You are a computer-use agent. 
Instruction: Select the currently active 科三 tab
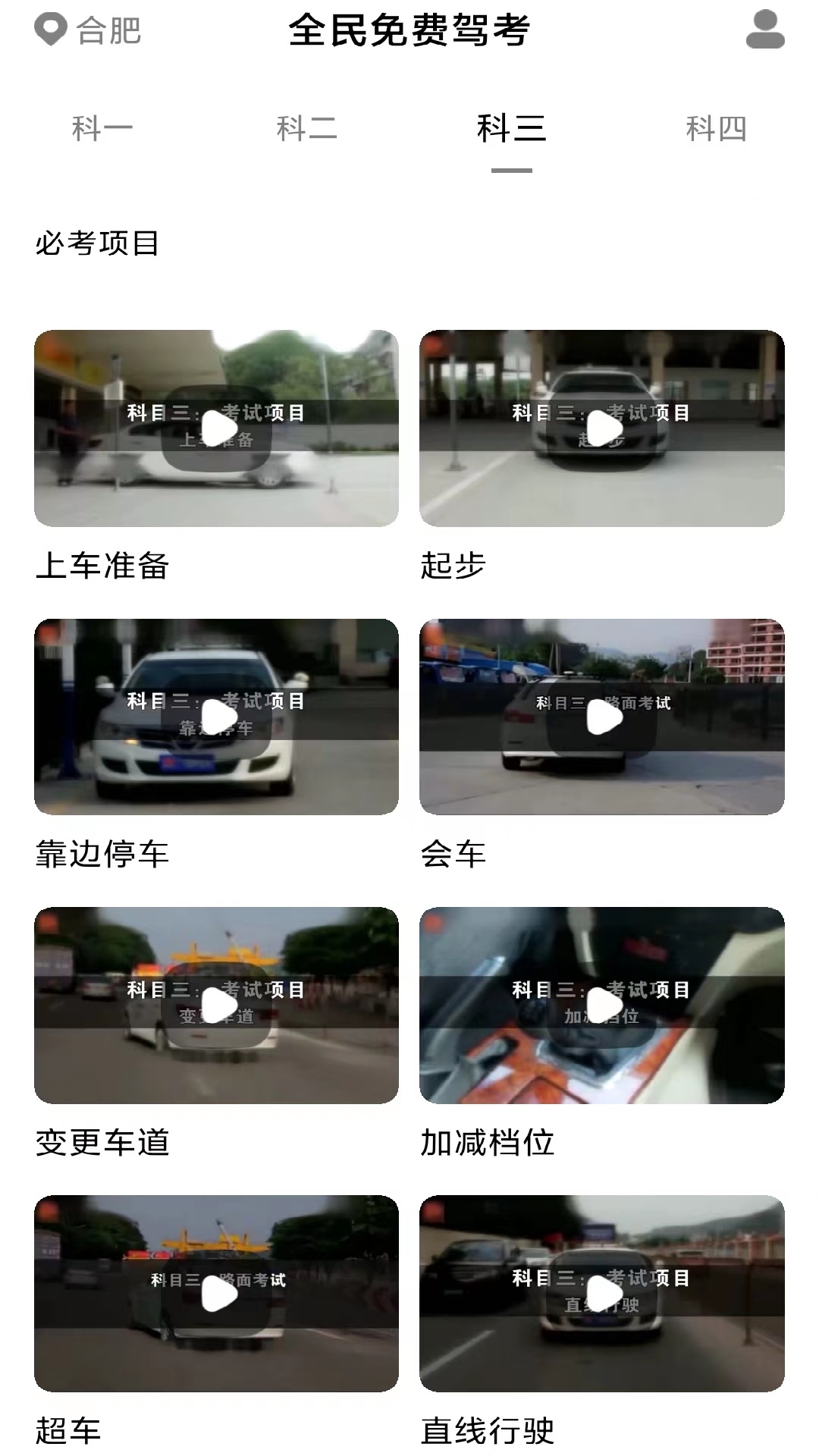click(x=512, y=129)
